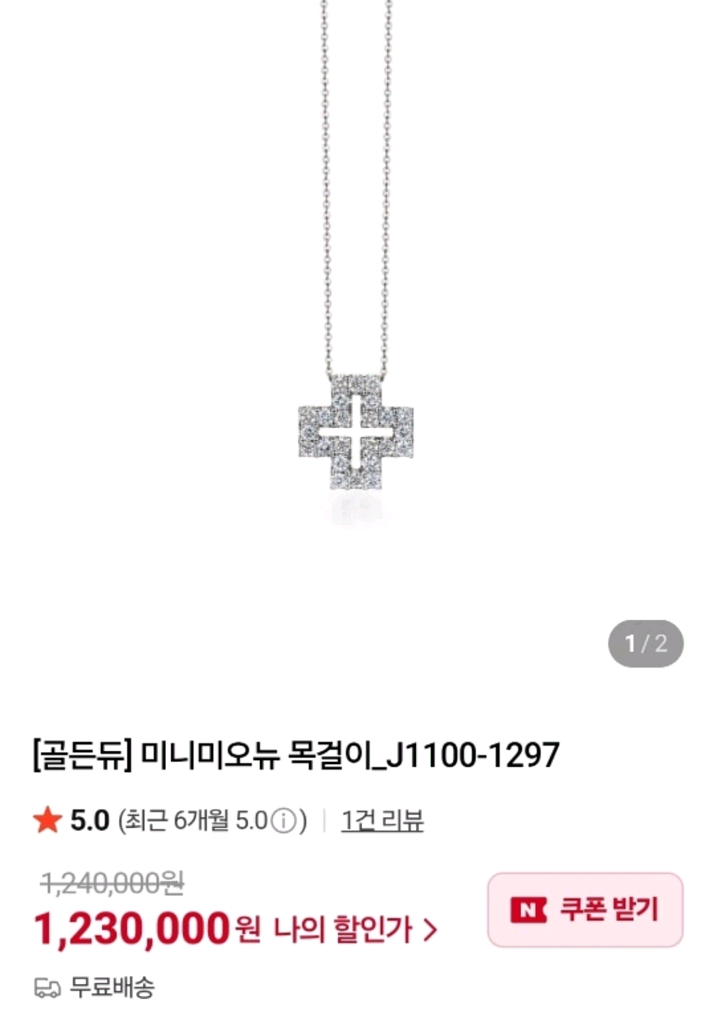This screenshot has height=1024, width=715.
Task: Show info for the 최근 6개월 rating
Action: click(x=285, y=822)
